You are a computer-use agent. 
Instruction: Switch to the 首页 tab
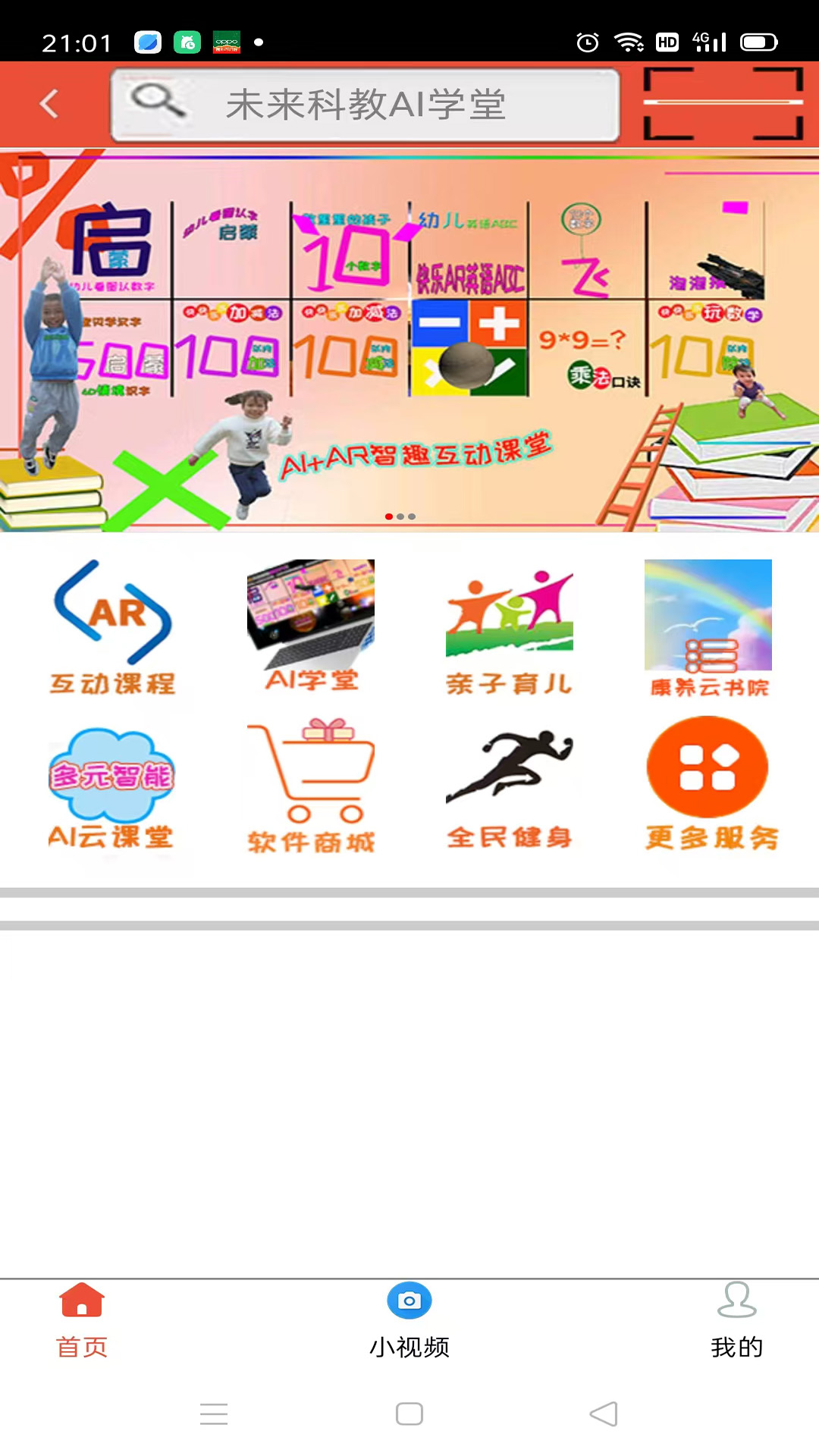(x=82, y=1319)
